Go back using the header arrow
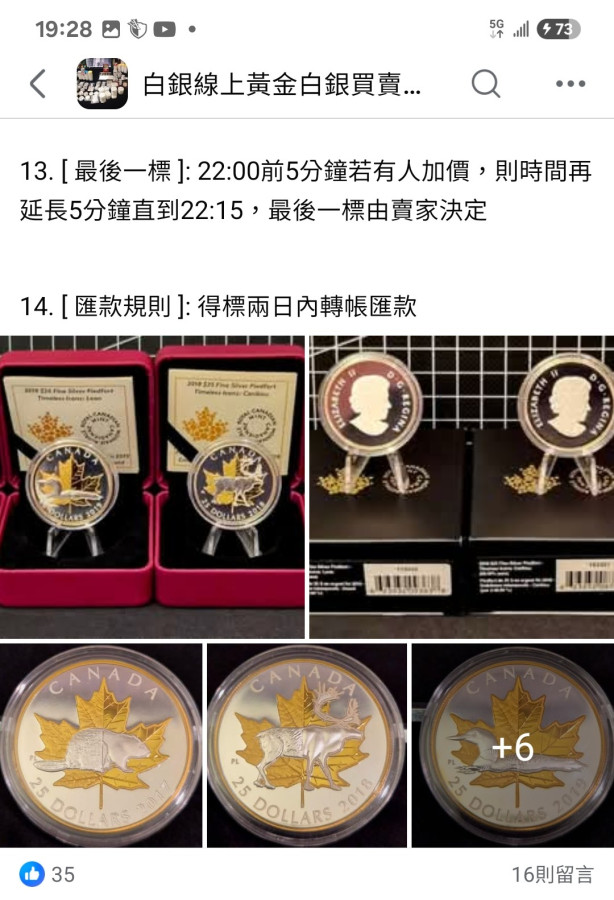Viewport: 614px width, 900px height. click(x=38, y=84)
